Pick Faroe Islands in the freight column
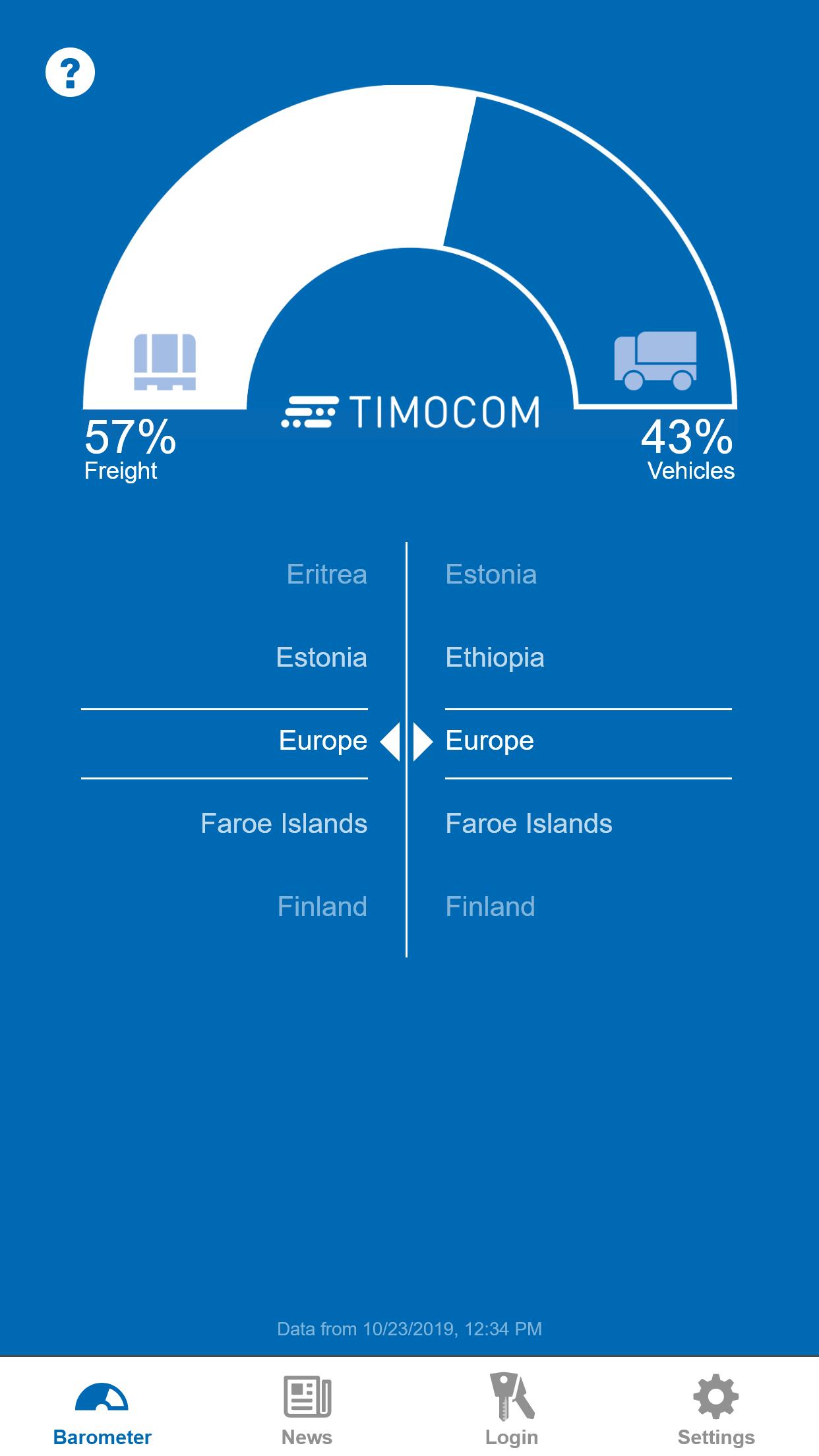Screen dimensions: 819x1456 tap(284, 824)
